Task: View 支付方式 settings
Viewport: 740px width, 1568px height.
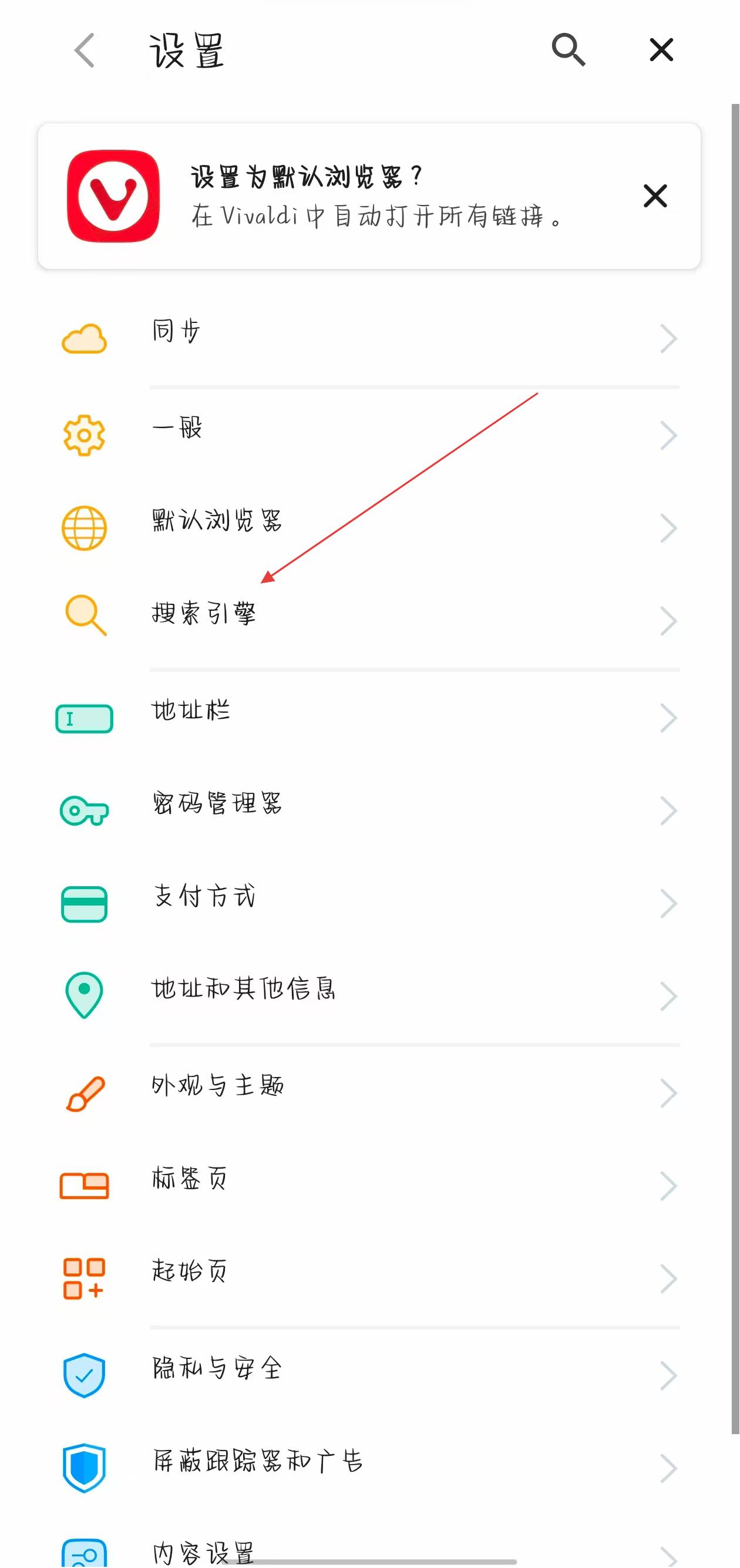Action: tap(369, 903)
